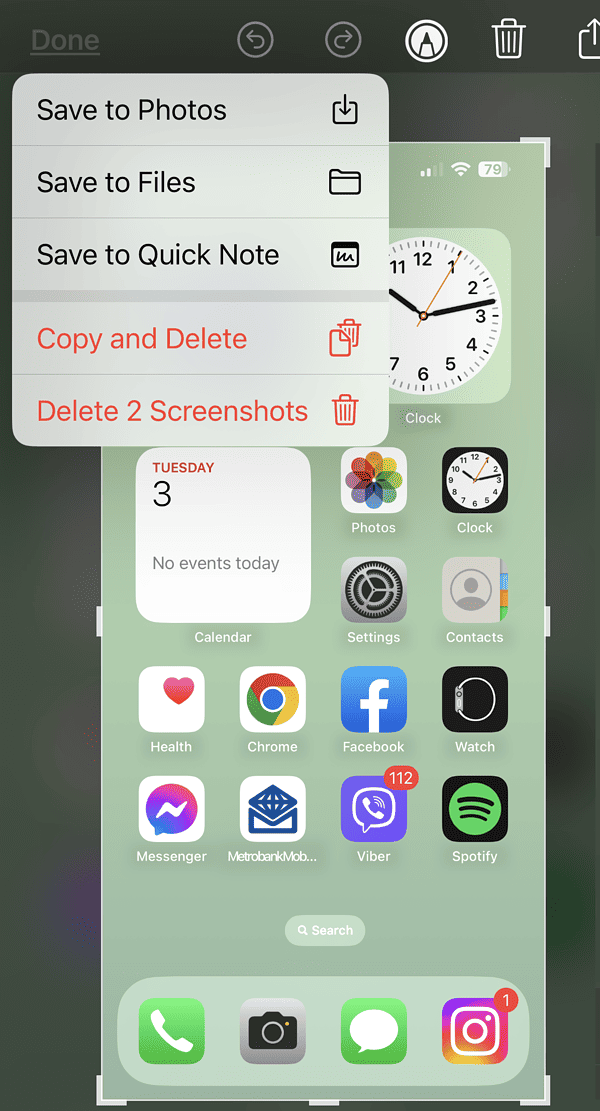Screen dimensions: 600x1111
Task: Open the share sheet
Action: (589, 41)
